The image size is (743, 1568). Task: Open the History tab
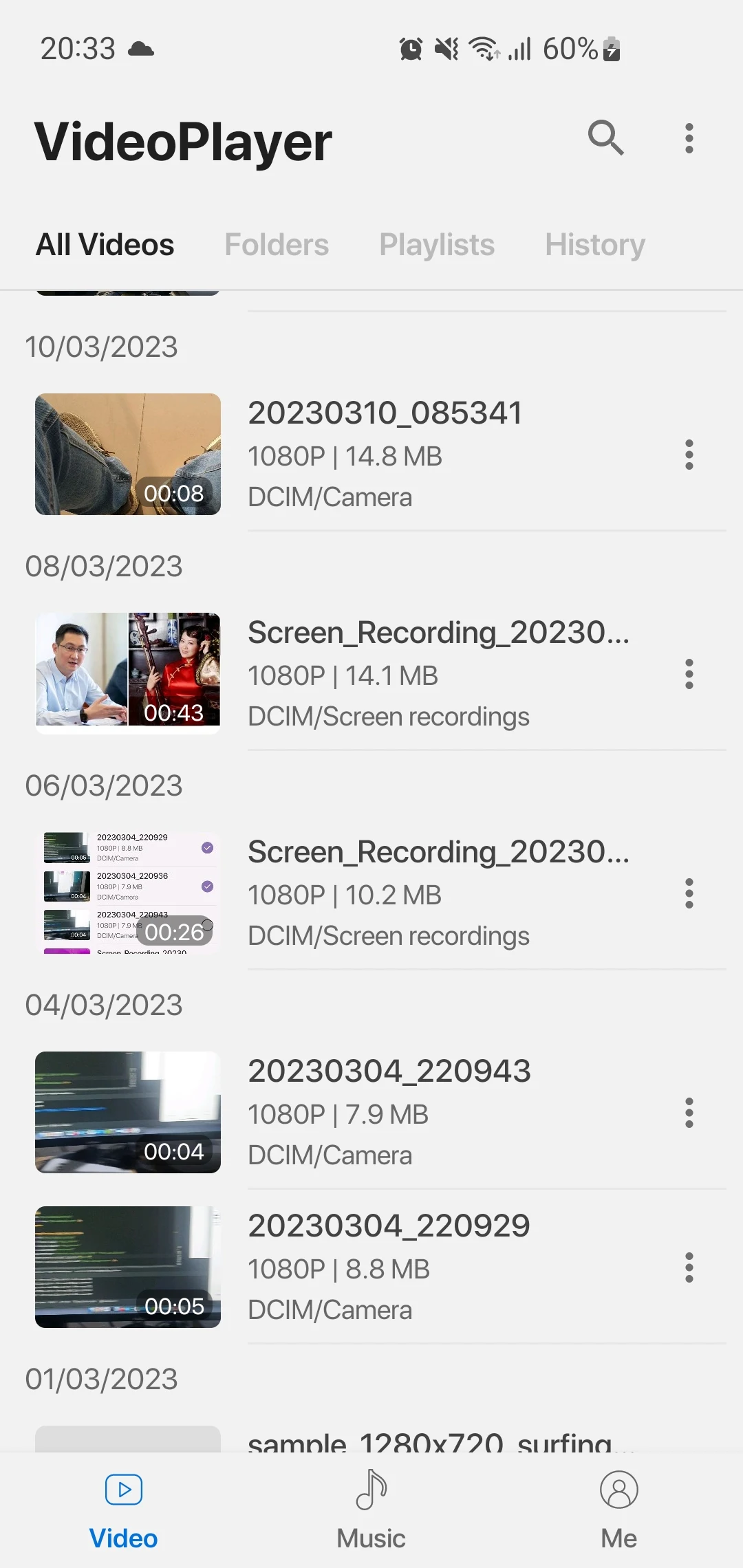point(594,244)
